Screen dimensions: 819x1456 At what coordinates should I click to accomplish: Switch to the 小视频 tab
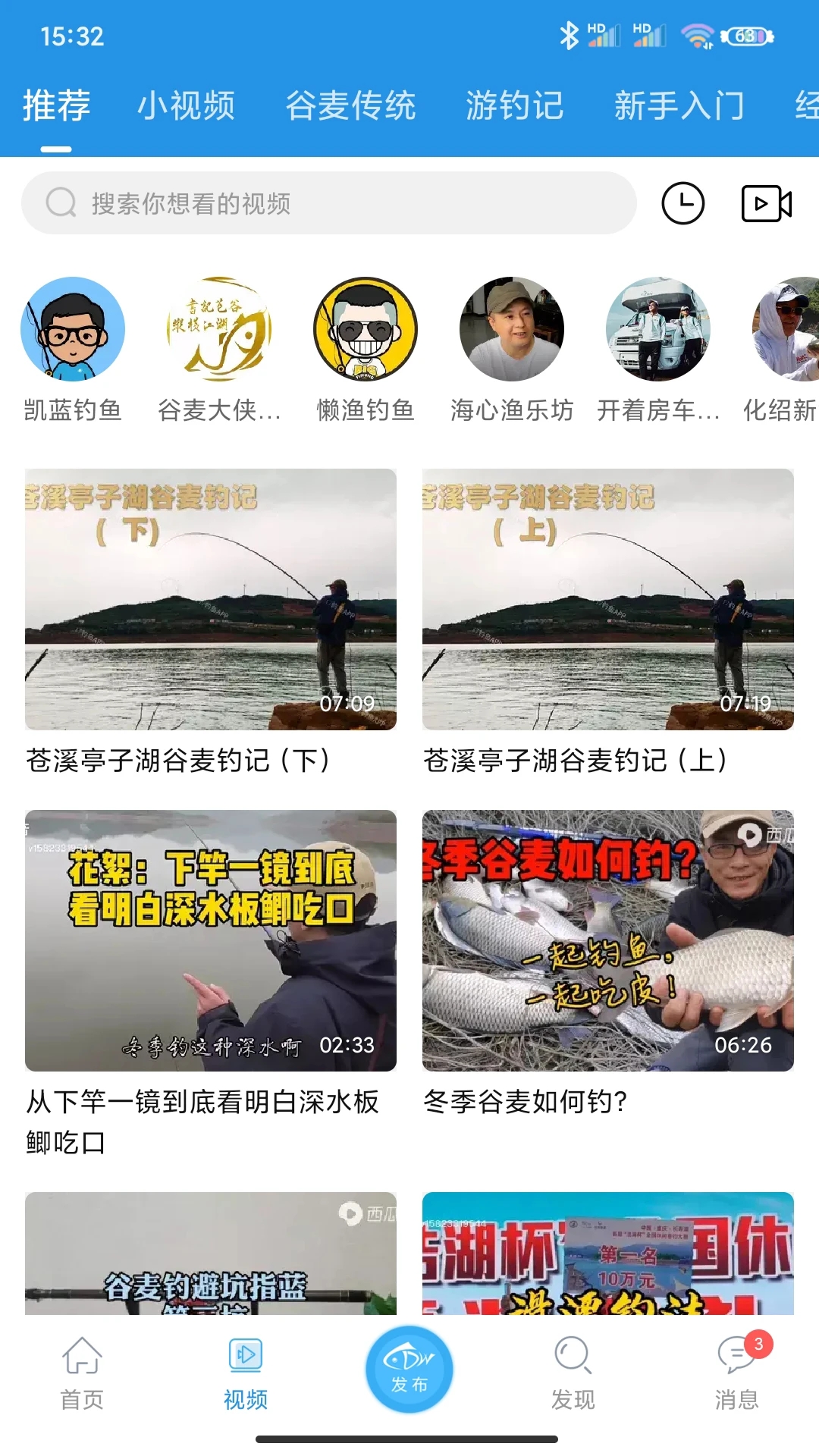pos(187,105)
